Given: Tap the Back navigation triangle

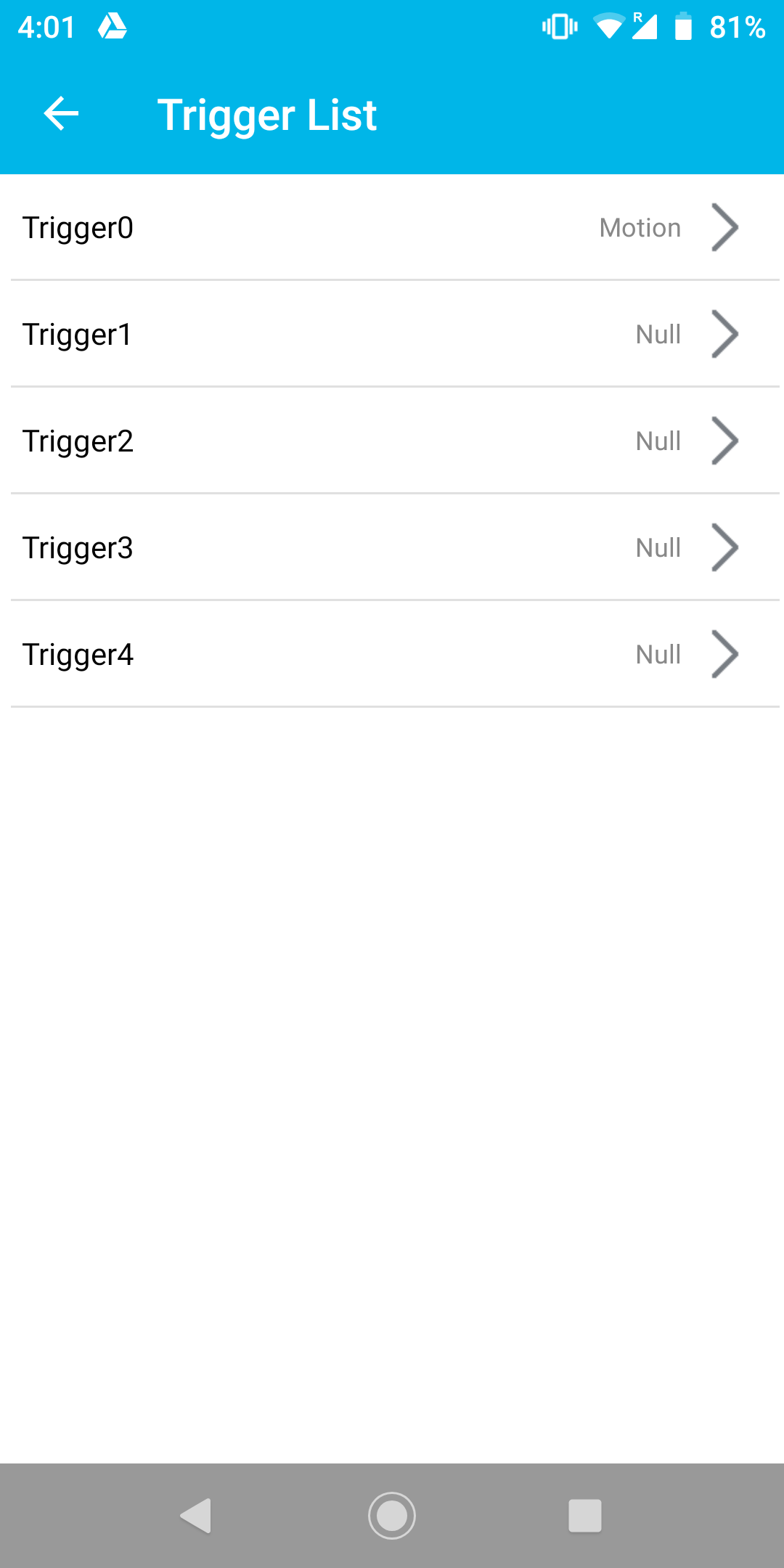Looking at the screenshot, I should pyautogui.click(x=195, y=1515).
